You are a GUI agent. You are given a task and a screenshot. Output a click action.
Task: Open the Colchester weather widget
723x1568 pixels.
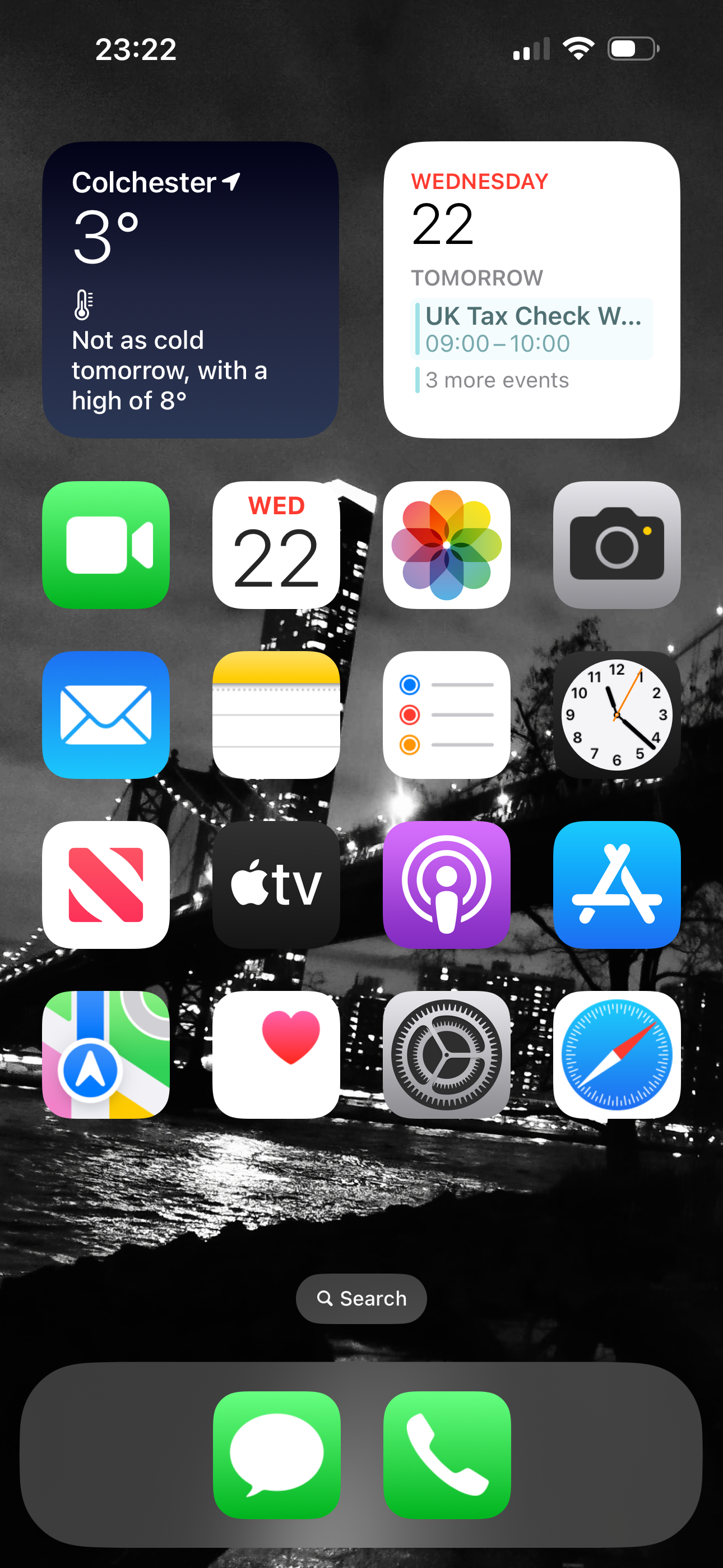(191, 290)
